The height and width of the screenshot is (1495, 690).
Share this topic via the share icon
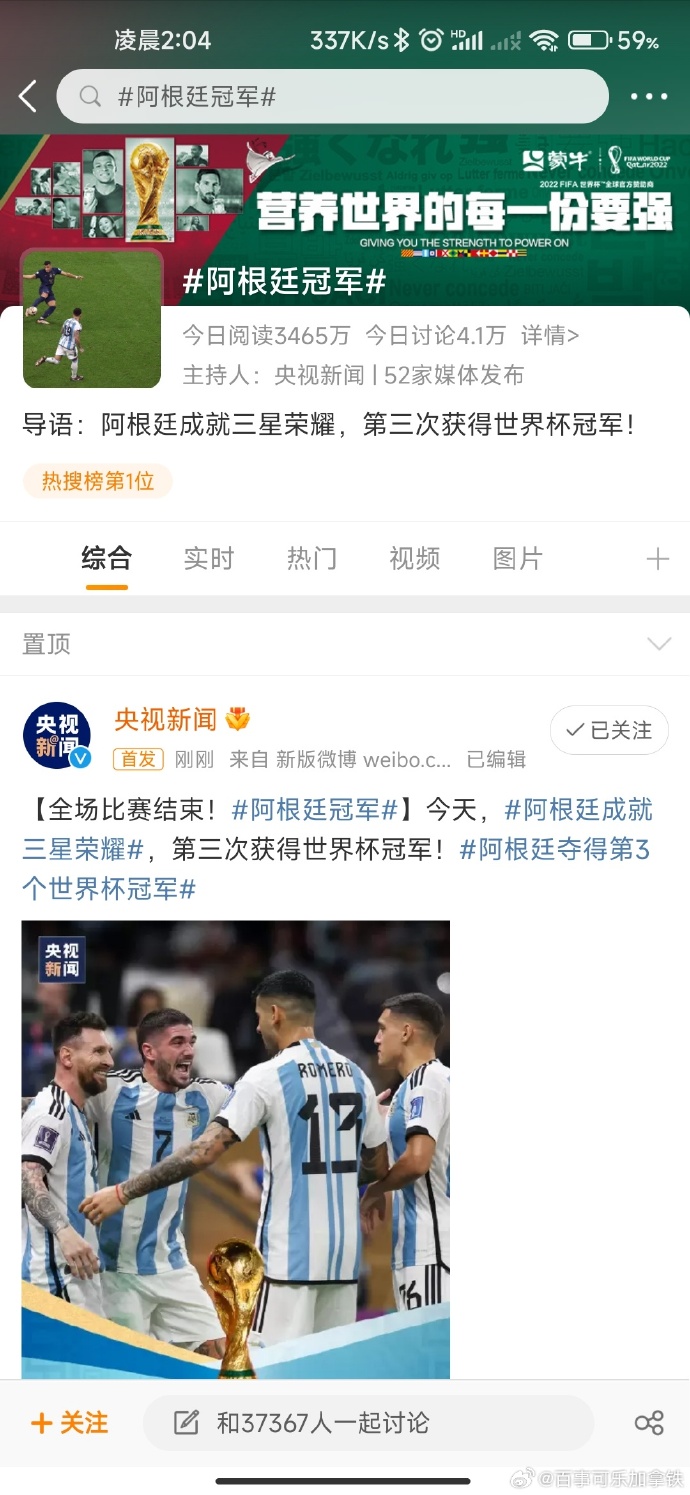[x=649, y=1423]
